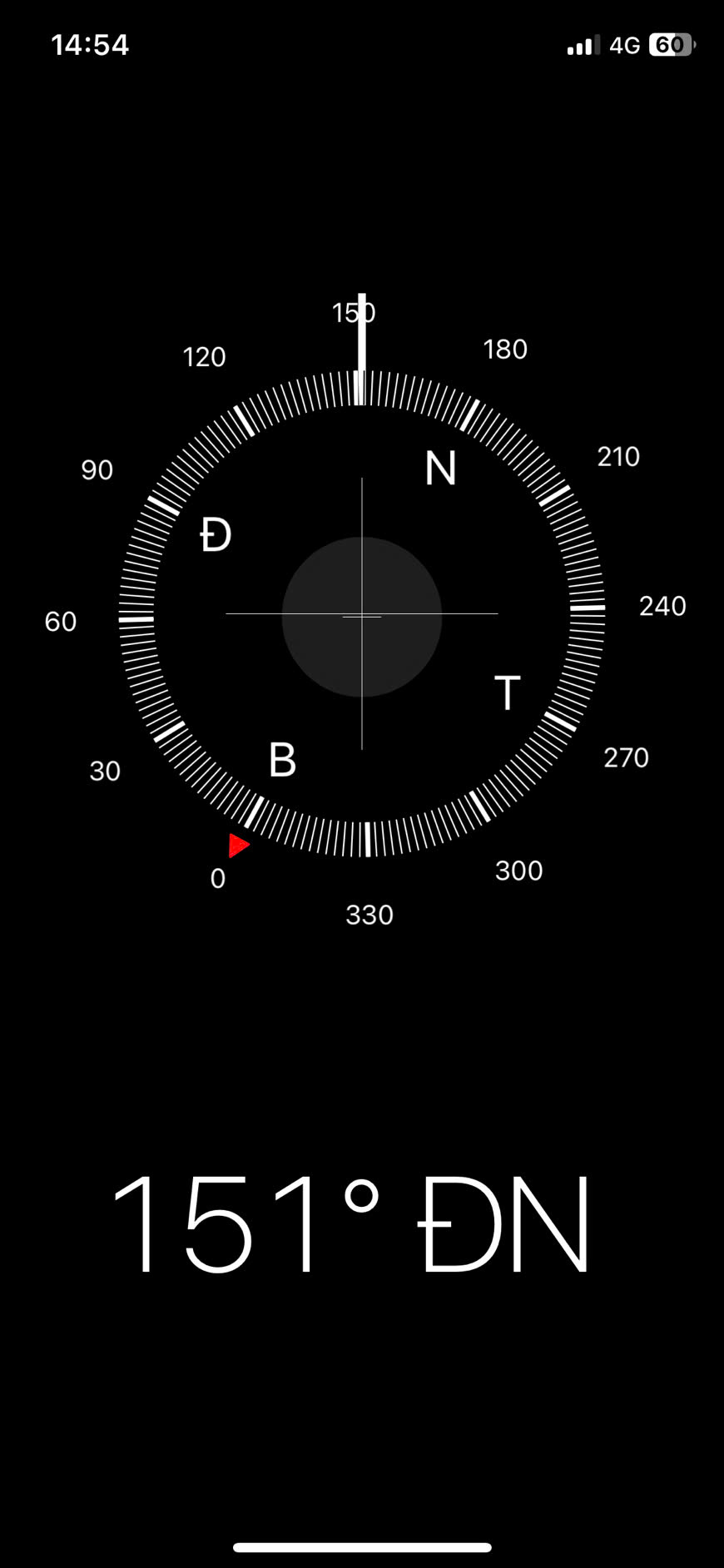Tap the compass dial to lock the heading

(x=362, y=614)
